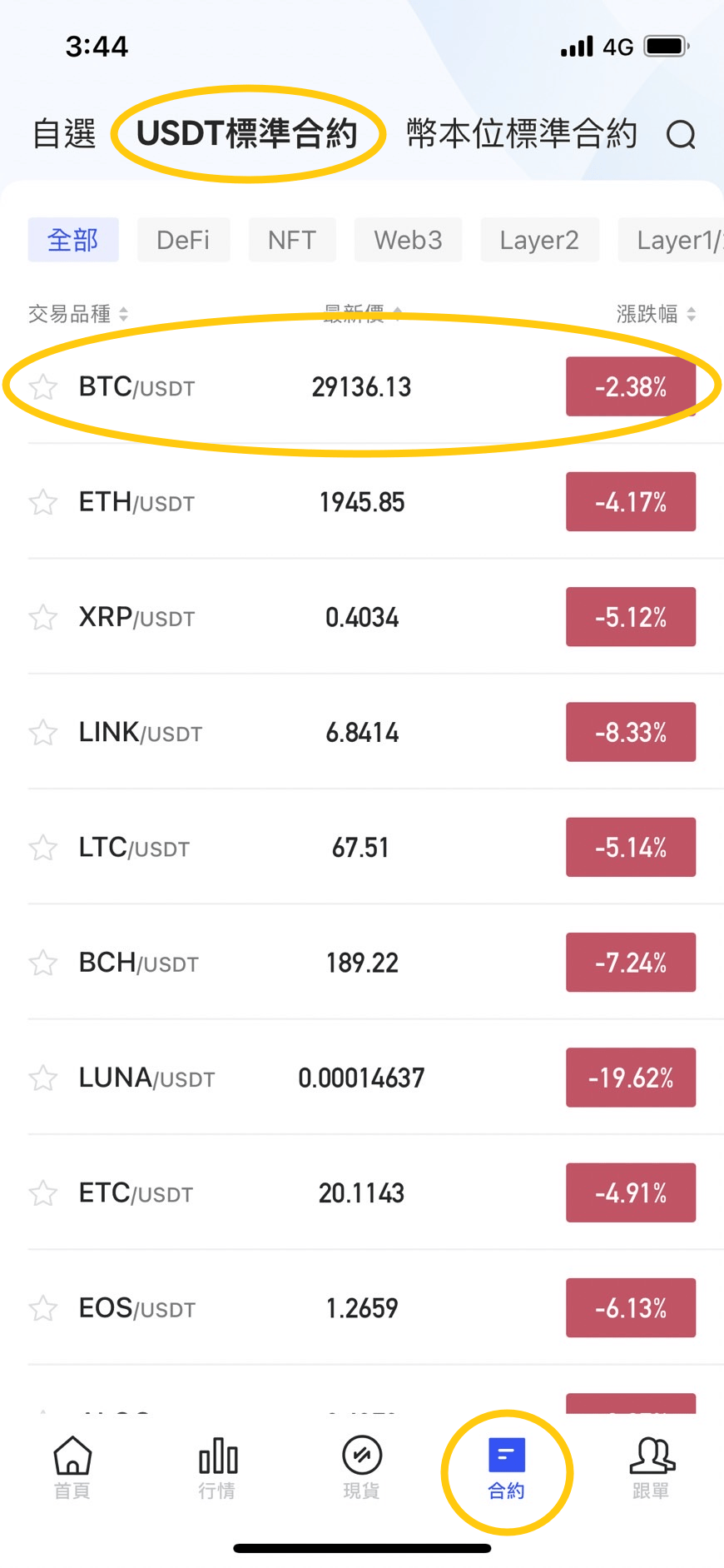Favorite ETH/USDT with the star icon

click(x=43, y=502)
